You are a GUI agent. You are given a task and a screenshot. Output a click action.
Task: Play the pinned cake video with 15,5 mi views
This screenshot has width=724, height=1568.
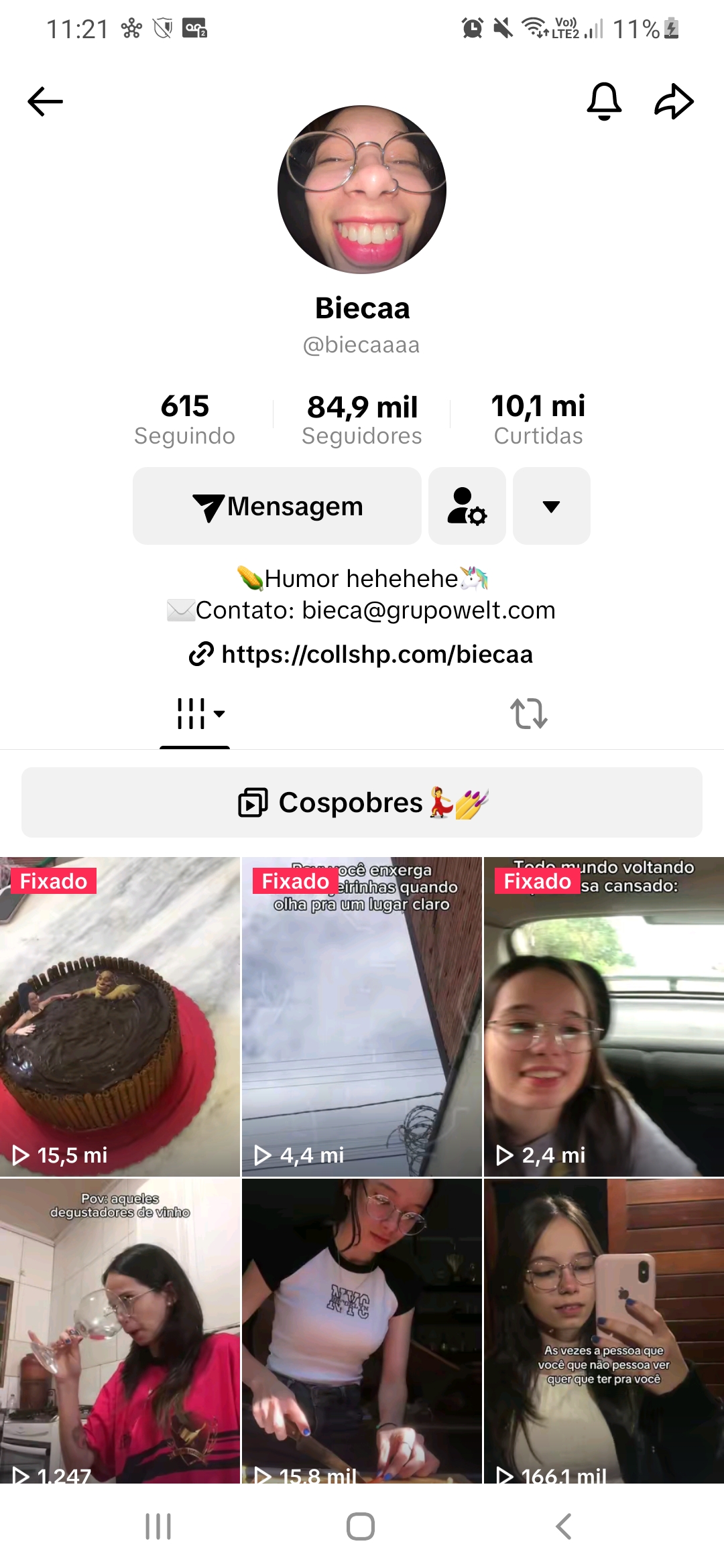click(x=120, y=1017)
